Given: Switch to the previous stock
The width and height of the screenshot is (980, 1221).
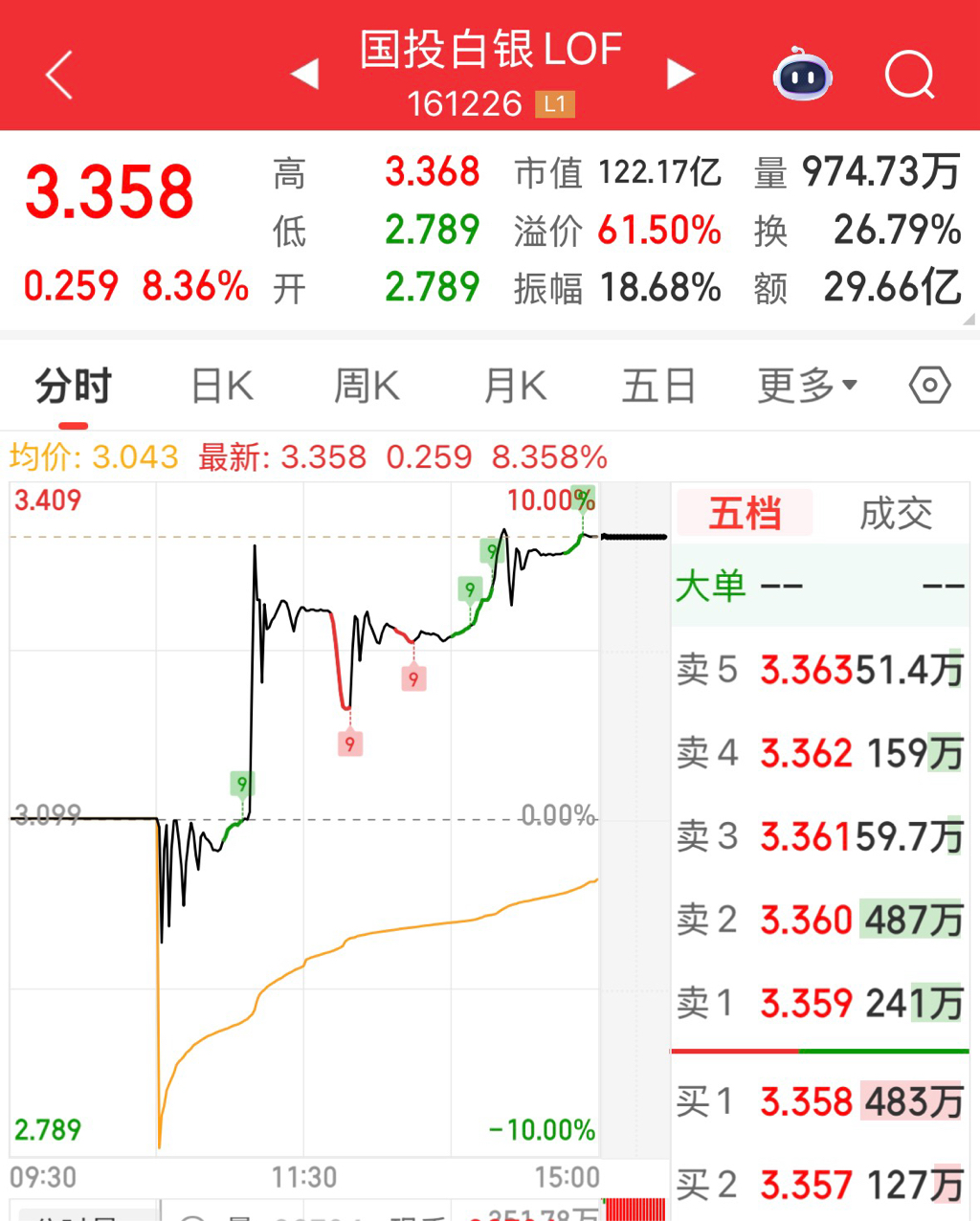Looking at the screenshot, I should [x=304, y=74].
